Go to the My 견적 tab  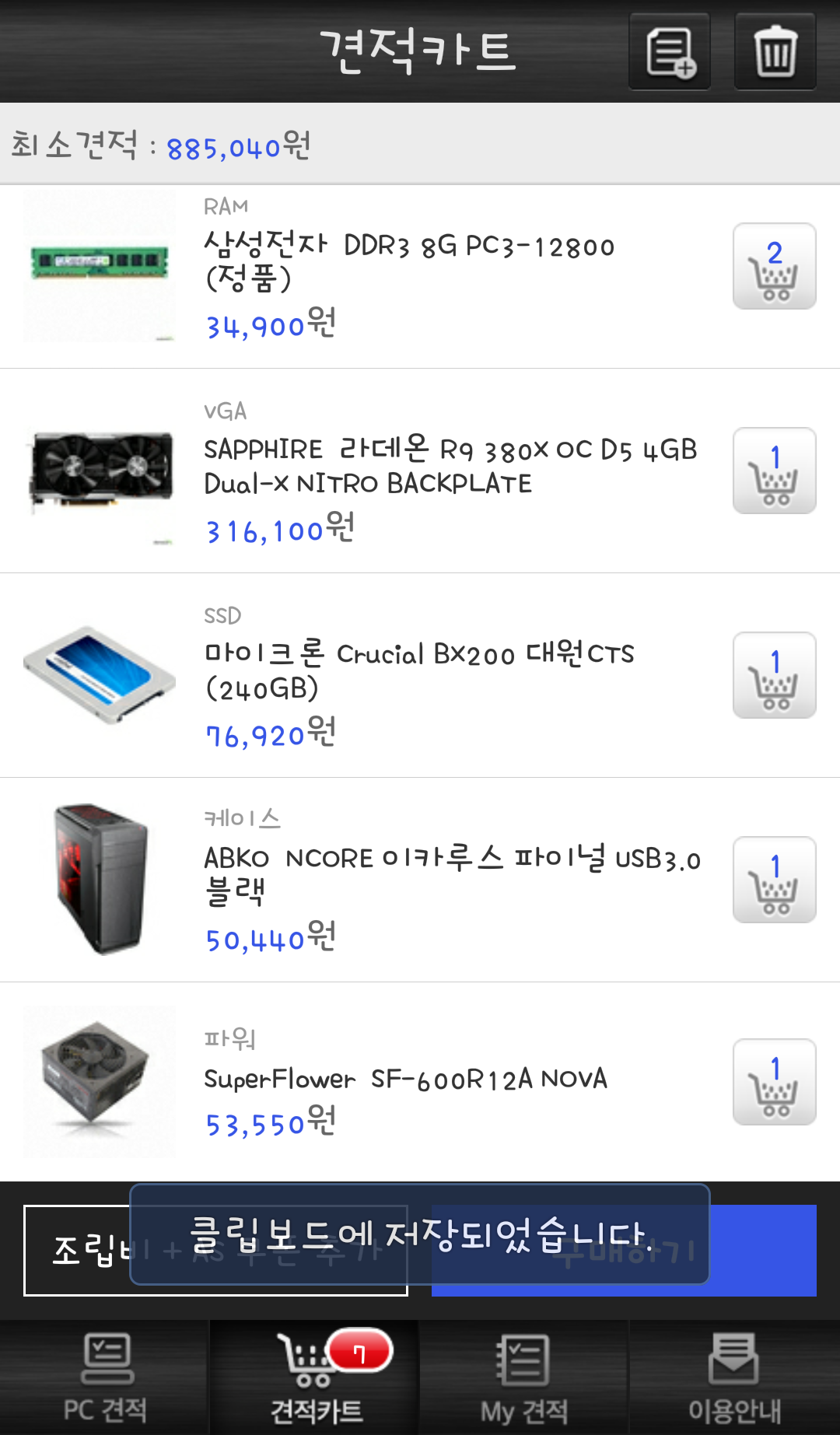tap(524, 1377)
